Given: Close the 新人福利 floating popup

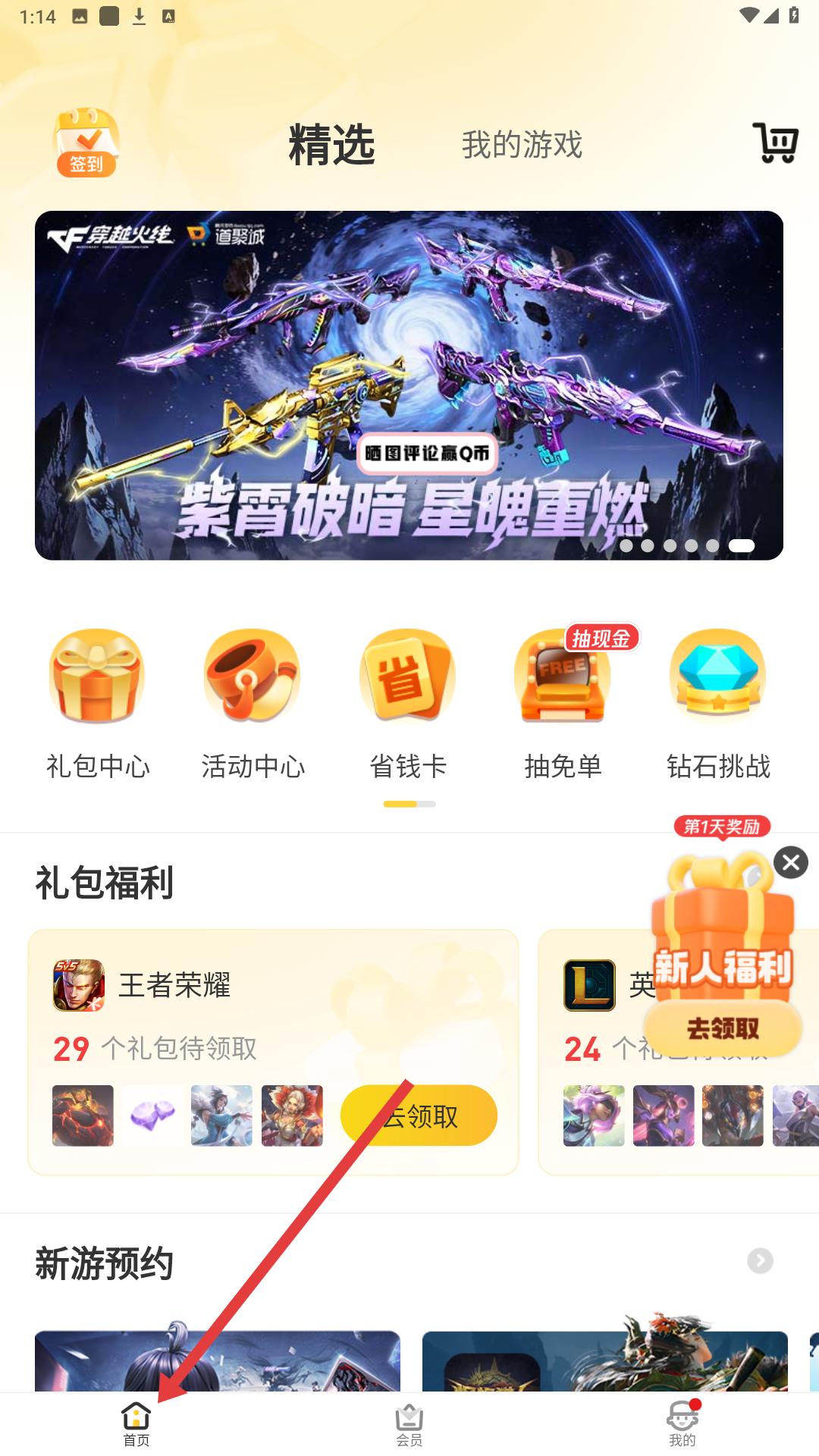Looking at the screenshot, I should (x=791, y=862).
